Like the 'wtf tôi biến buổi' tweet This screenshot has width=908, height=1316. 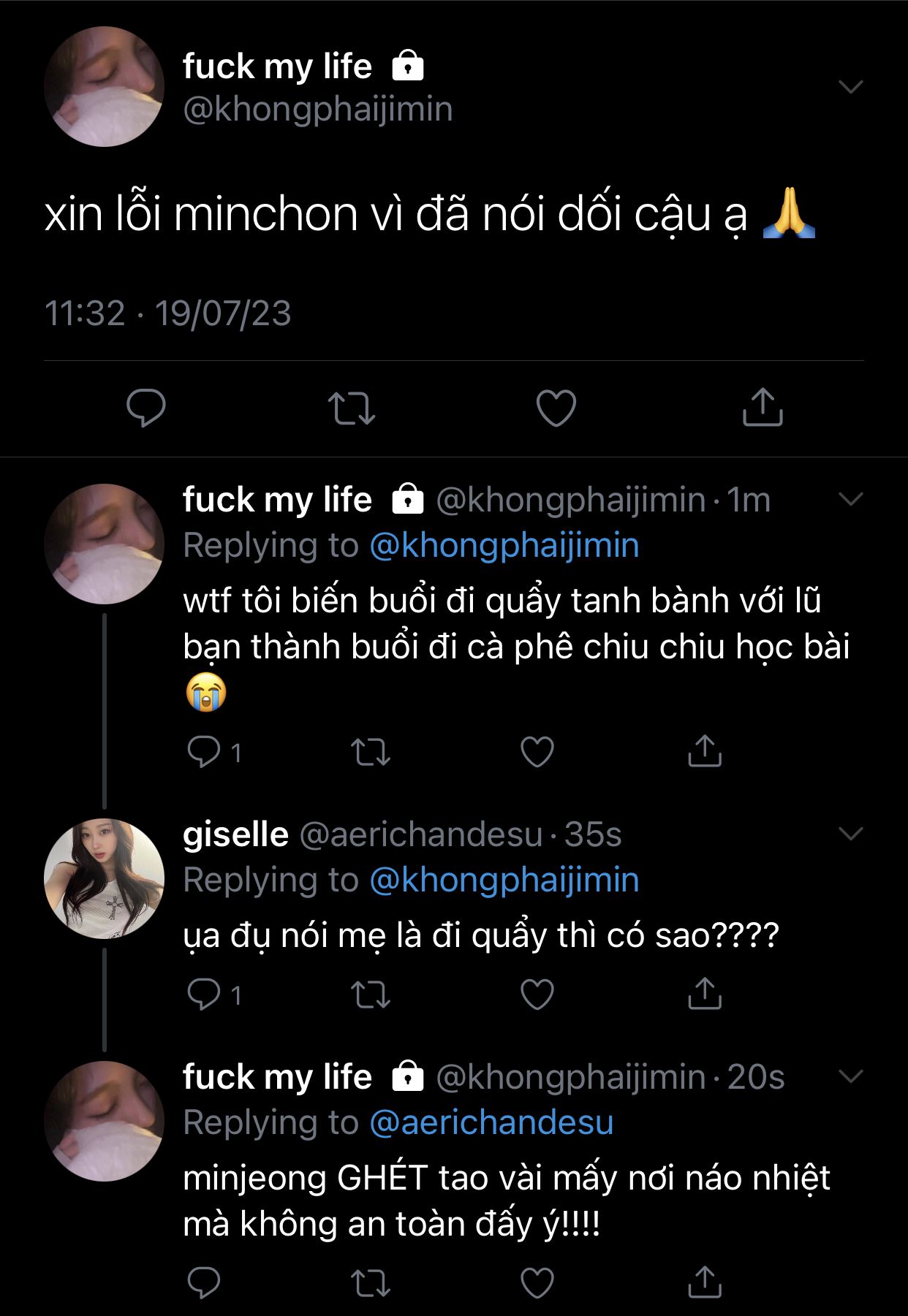[537, 751]
